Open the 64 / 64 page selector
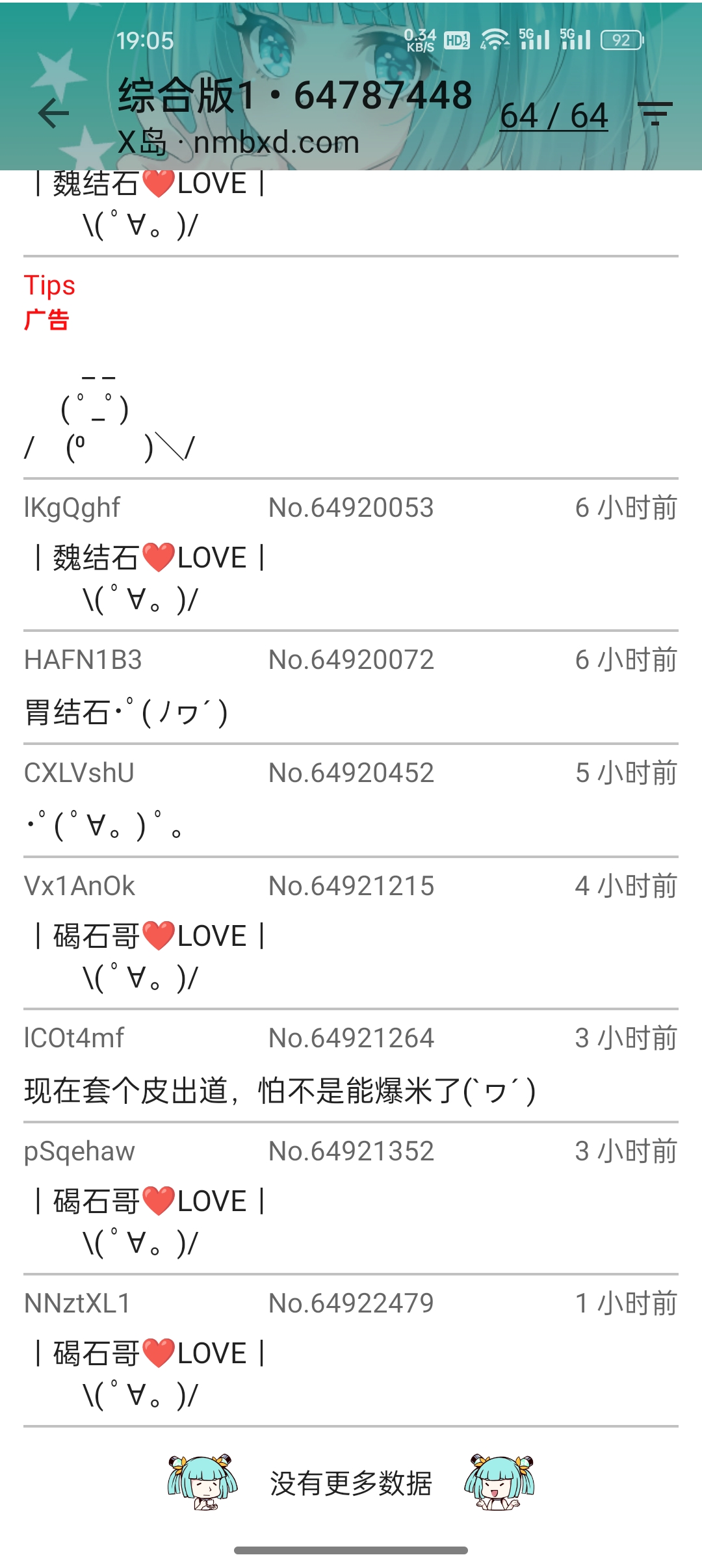 (x=554, y=116)
